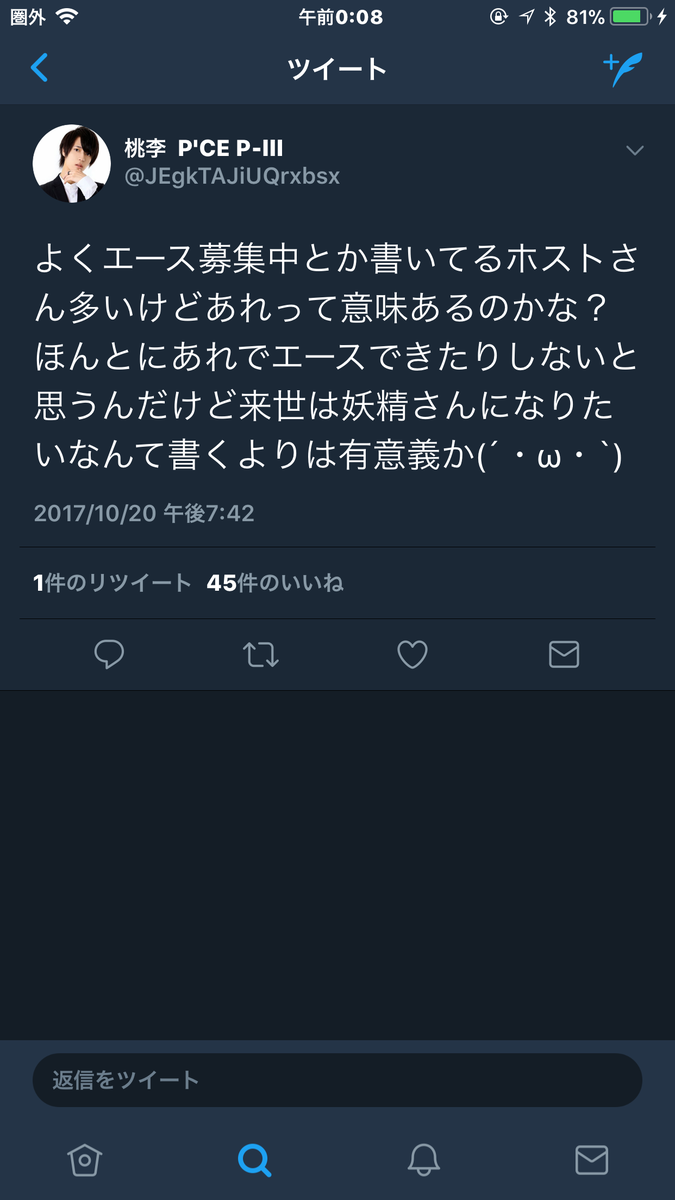Compose a new tweet with feather icon
675x1200 pixels.
(622, 68)
